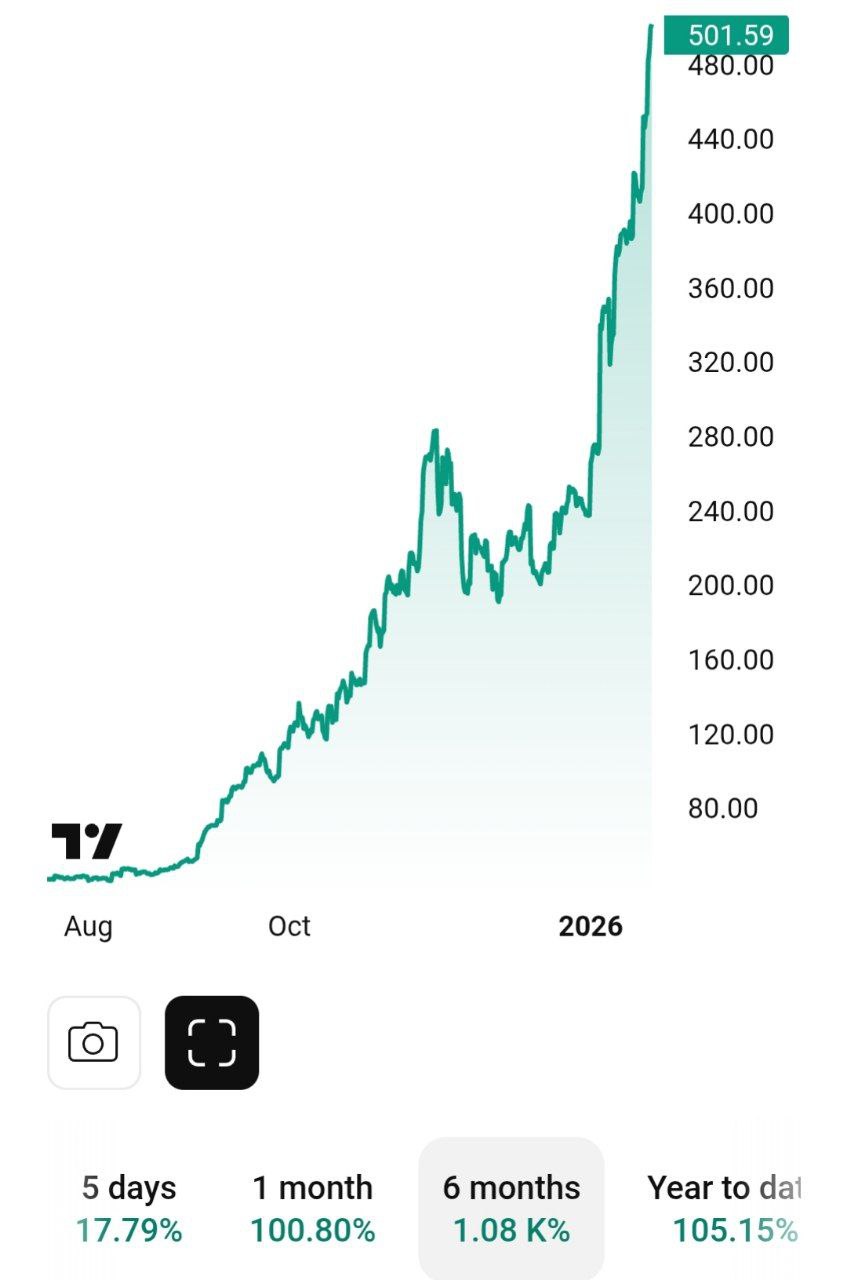The height and width of the screenshot is (1280, 847).
Task: Take a chart snapshot with the camera icon
Action: tap(94, 1043)
